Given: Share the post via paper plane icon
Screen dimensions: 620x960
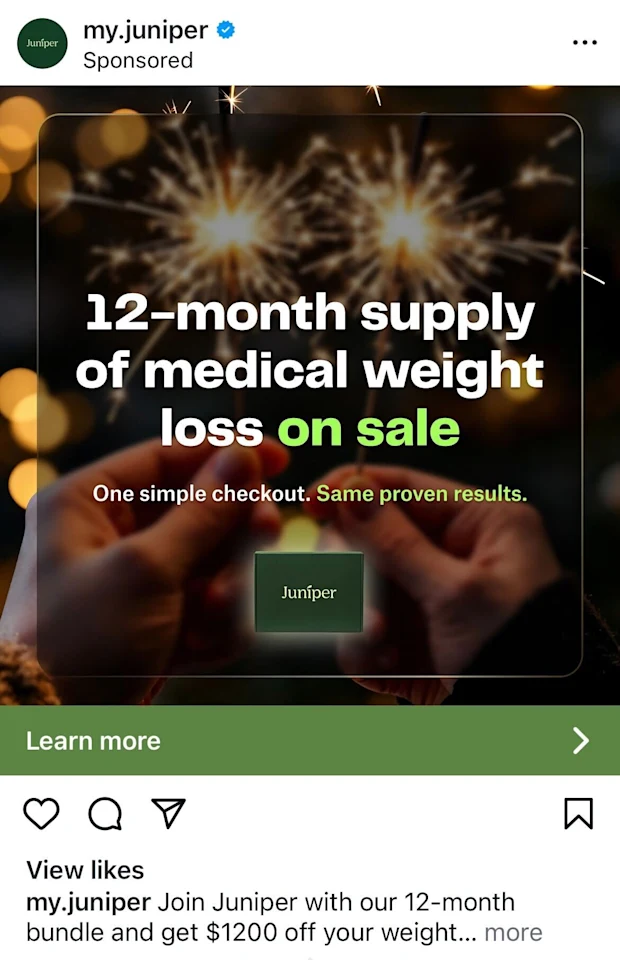Looking at the screenshot, I should click(168, 814).
